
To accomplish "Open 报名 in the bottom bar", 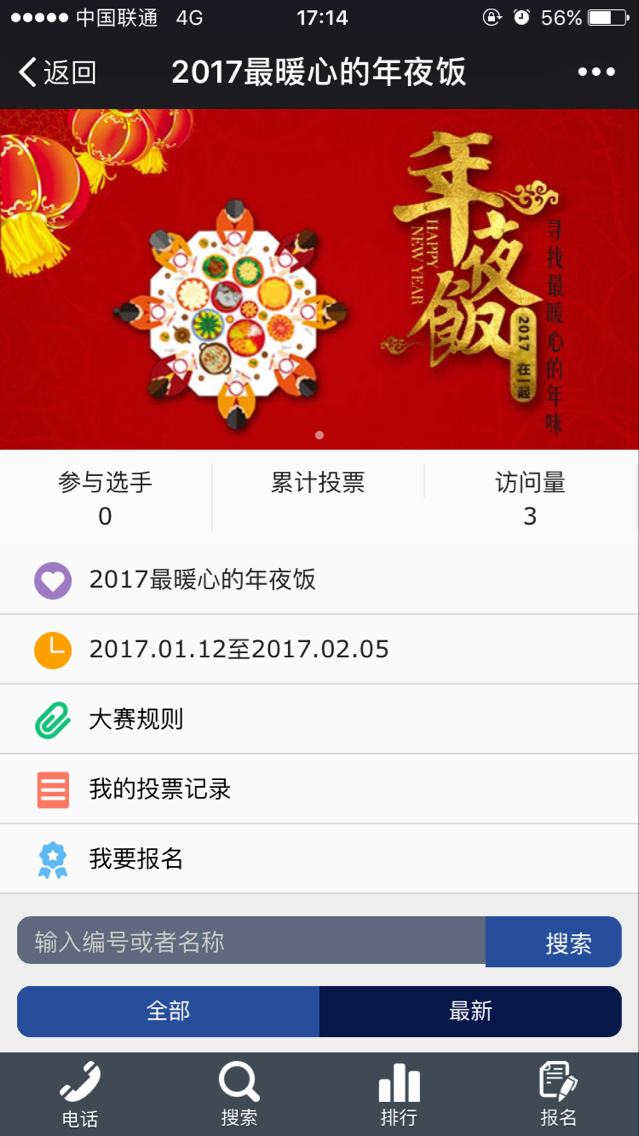I will tap(558, 1095).
